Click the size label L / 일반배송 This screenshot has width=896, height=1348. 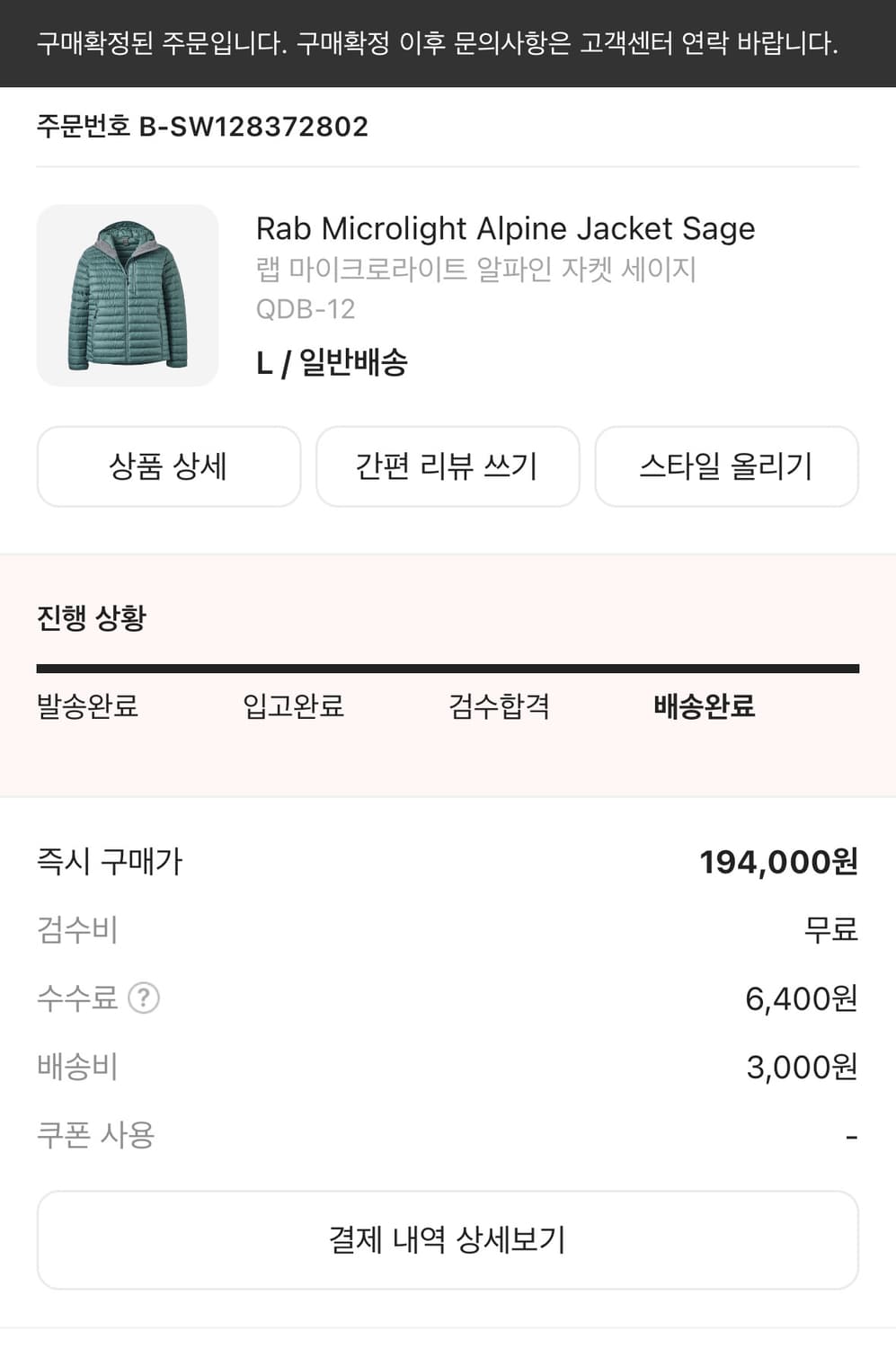click(331, 364)
